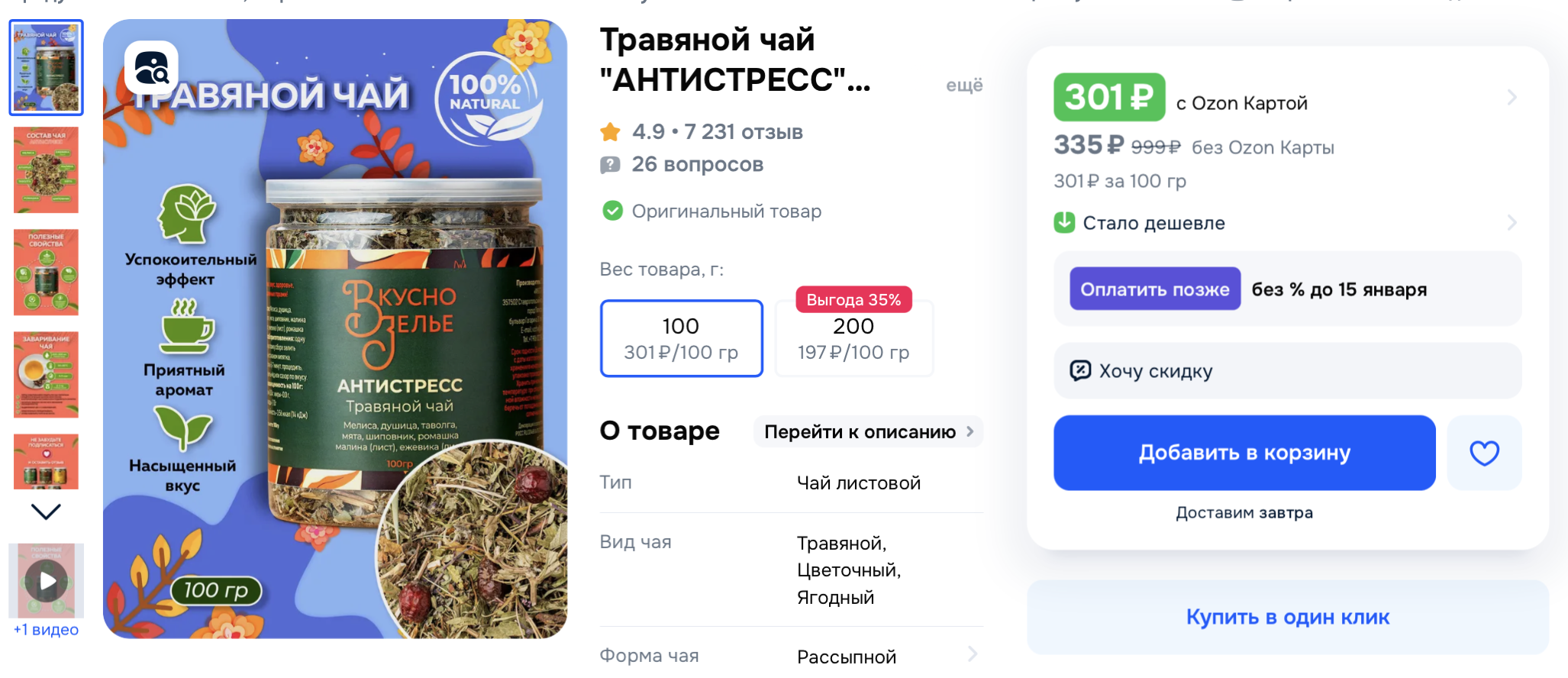
Task: Select the 100 g weight option
Action: point(681,339)
